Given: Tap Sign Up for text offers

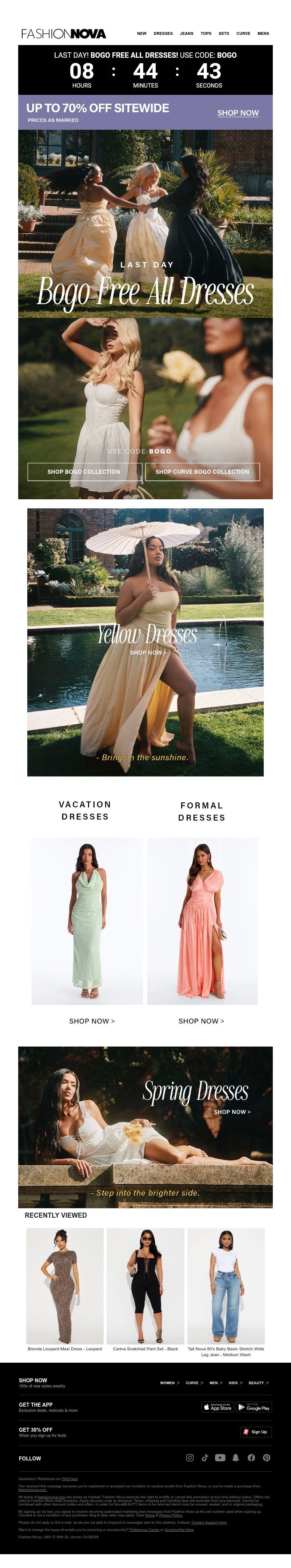Looking at the screenshot, I should 256,1432.
